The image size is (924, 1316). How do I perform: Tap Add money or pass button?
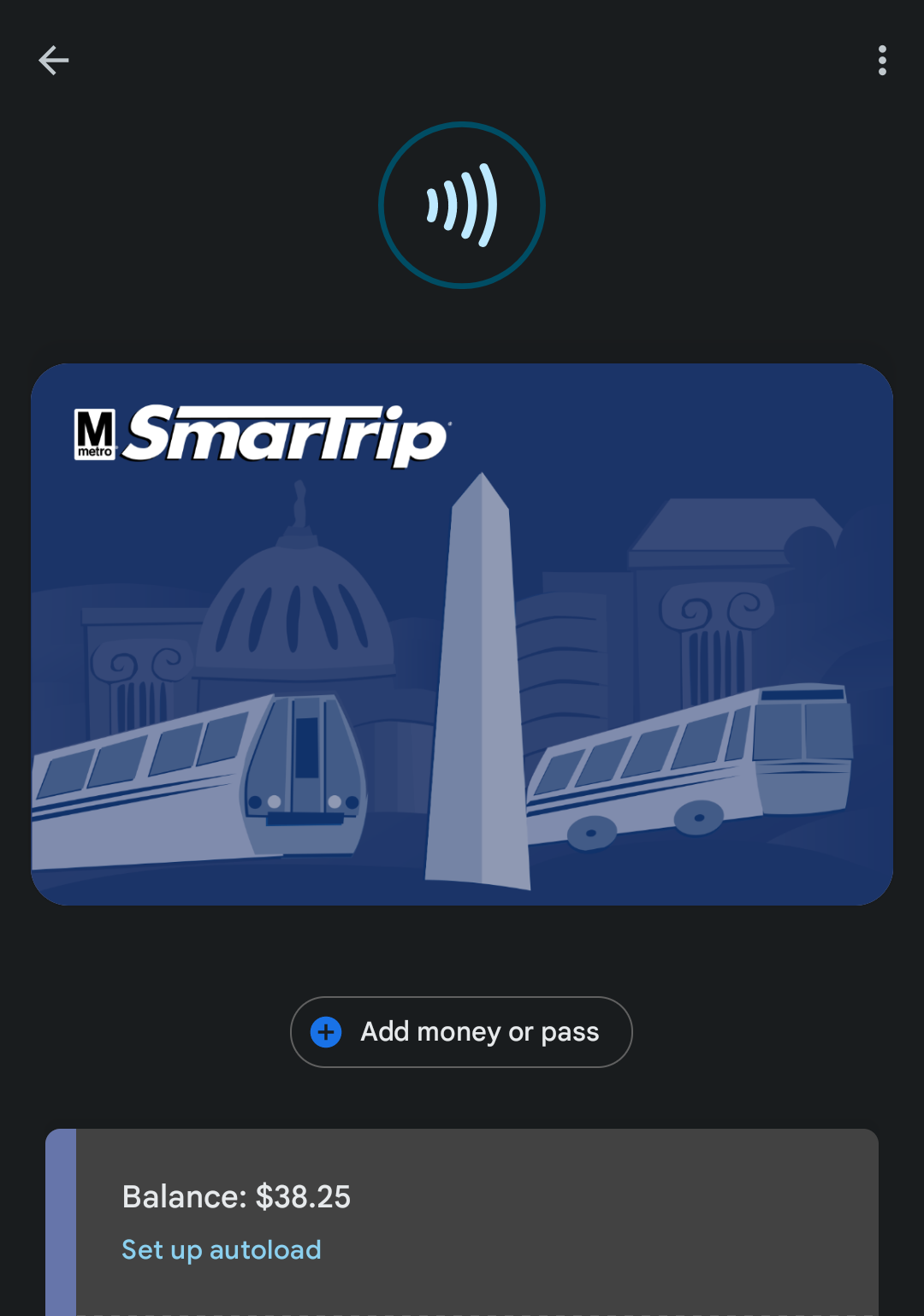pyautogui.click(x=461, y=1032)
